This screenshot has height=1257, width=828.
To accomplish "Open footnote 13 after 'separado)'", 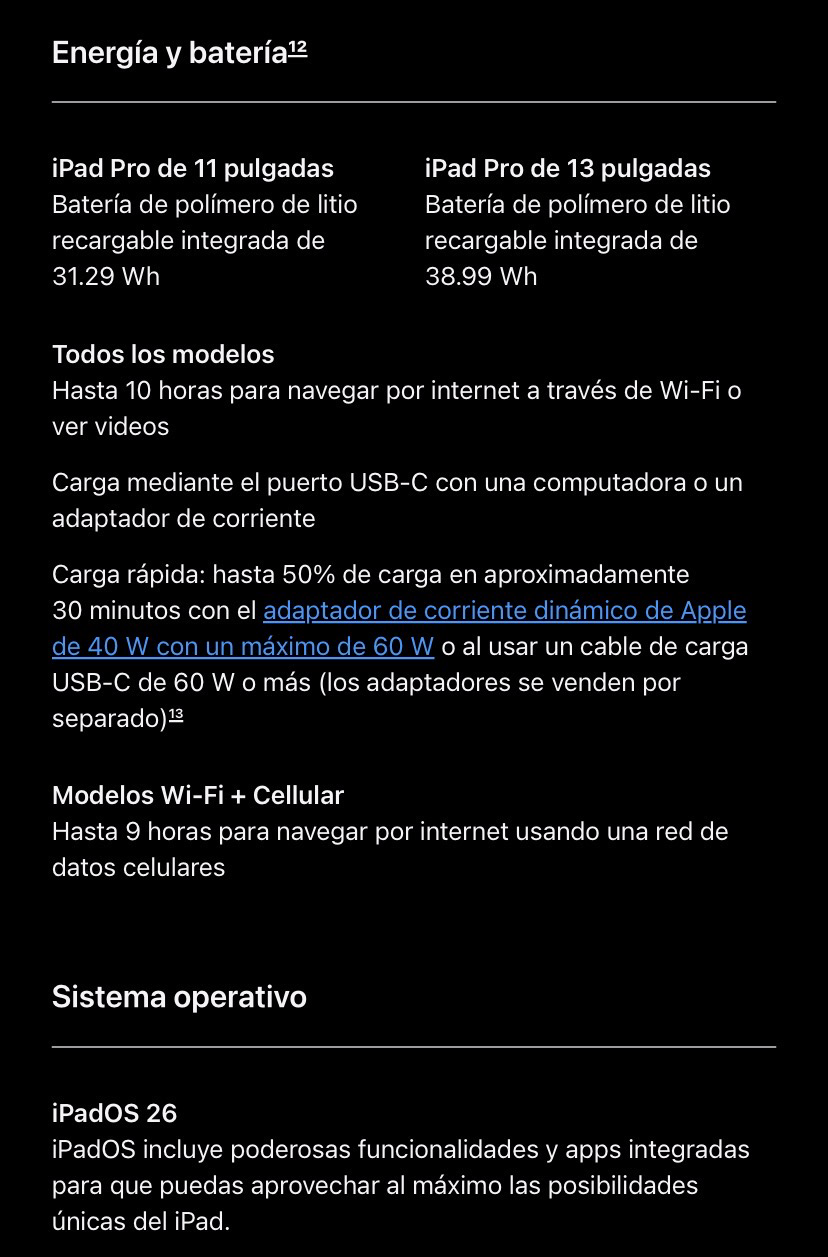I will [175, 714].
